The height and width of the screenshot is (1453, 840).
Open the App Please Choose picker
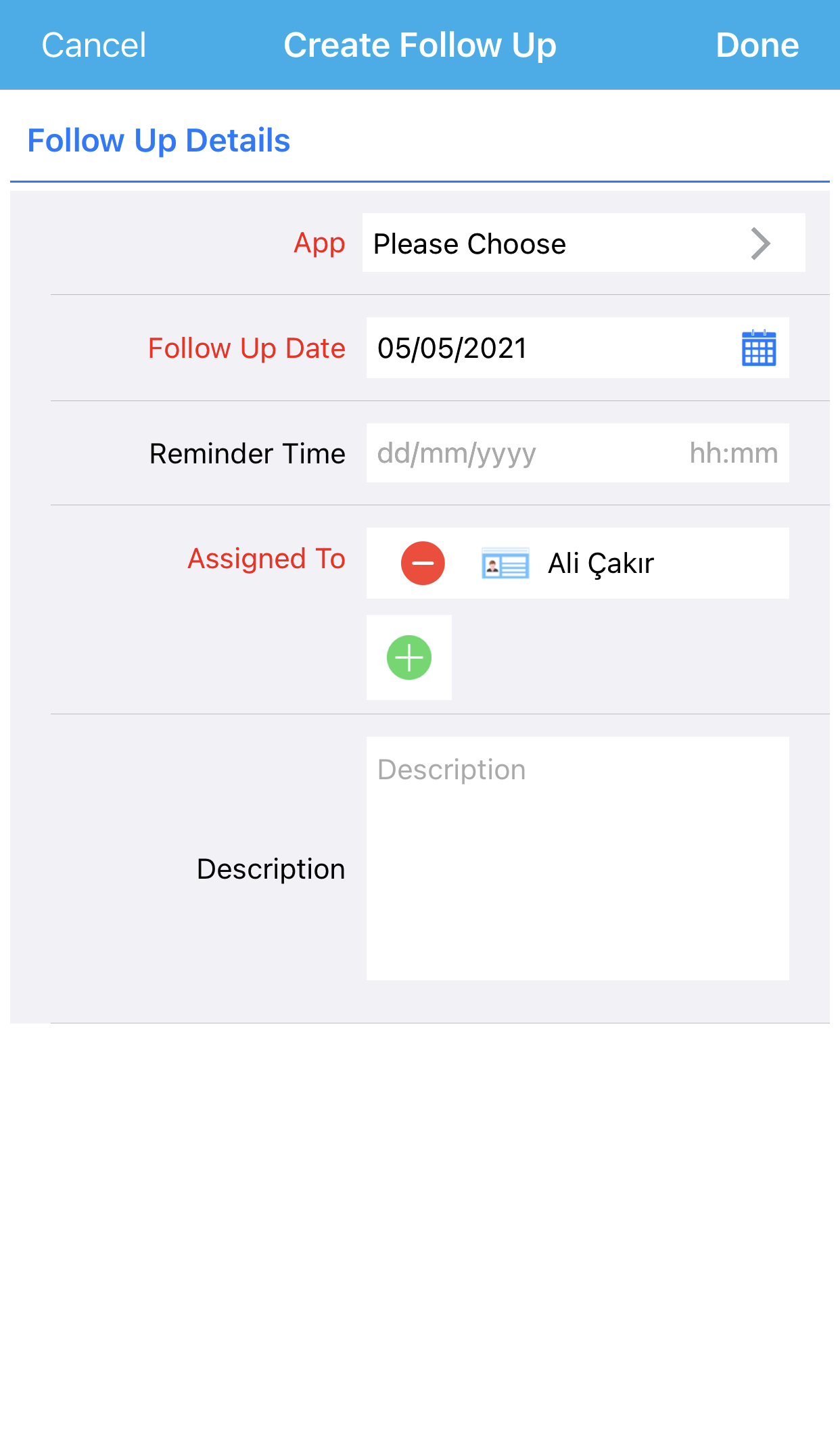584,243
